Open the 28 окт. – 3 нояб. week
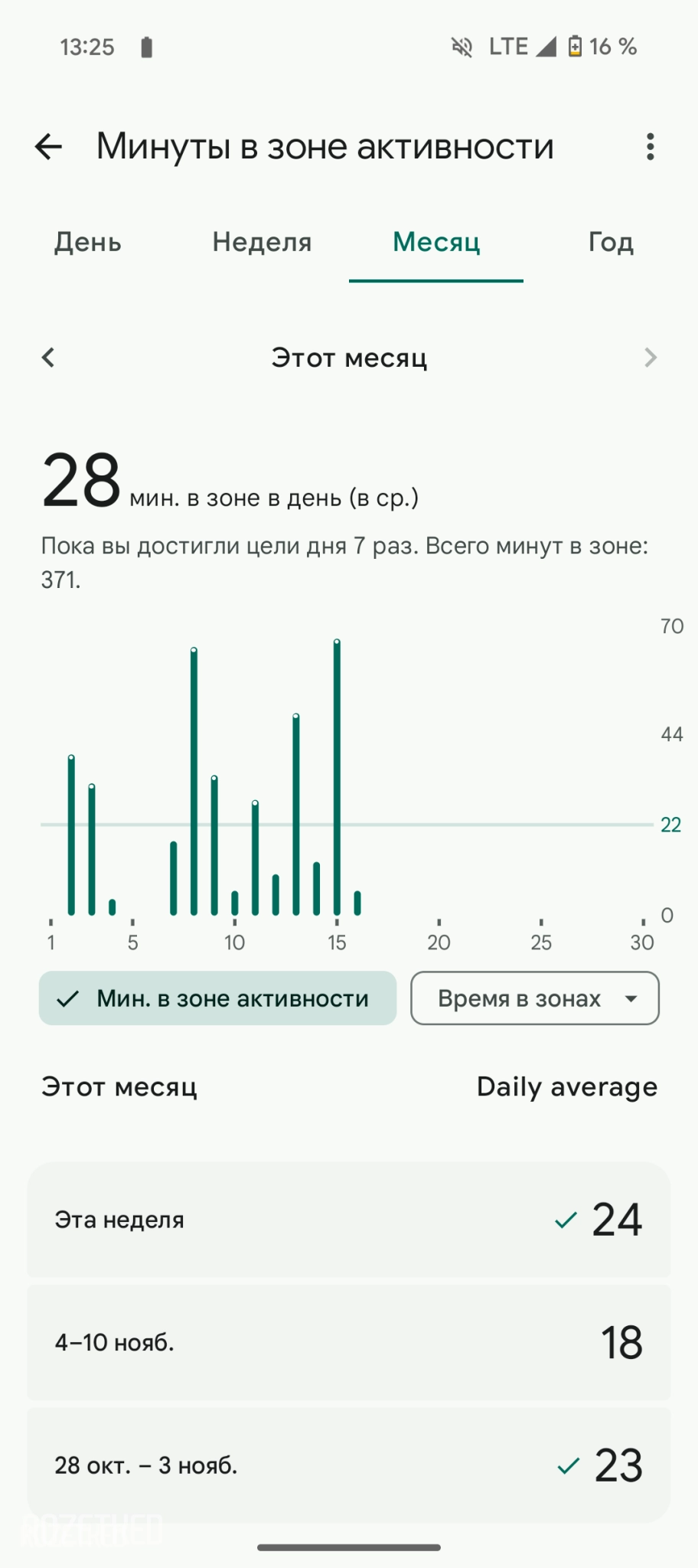This screenshot has width=698, height=1568. [349, 1465]
